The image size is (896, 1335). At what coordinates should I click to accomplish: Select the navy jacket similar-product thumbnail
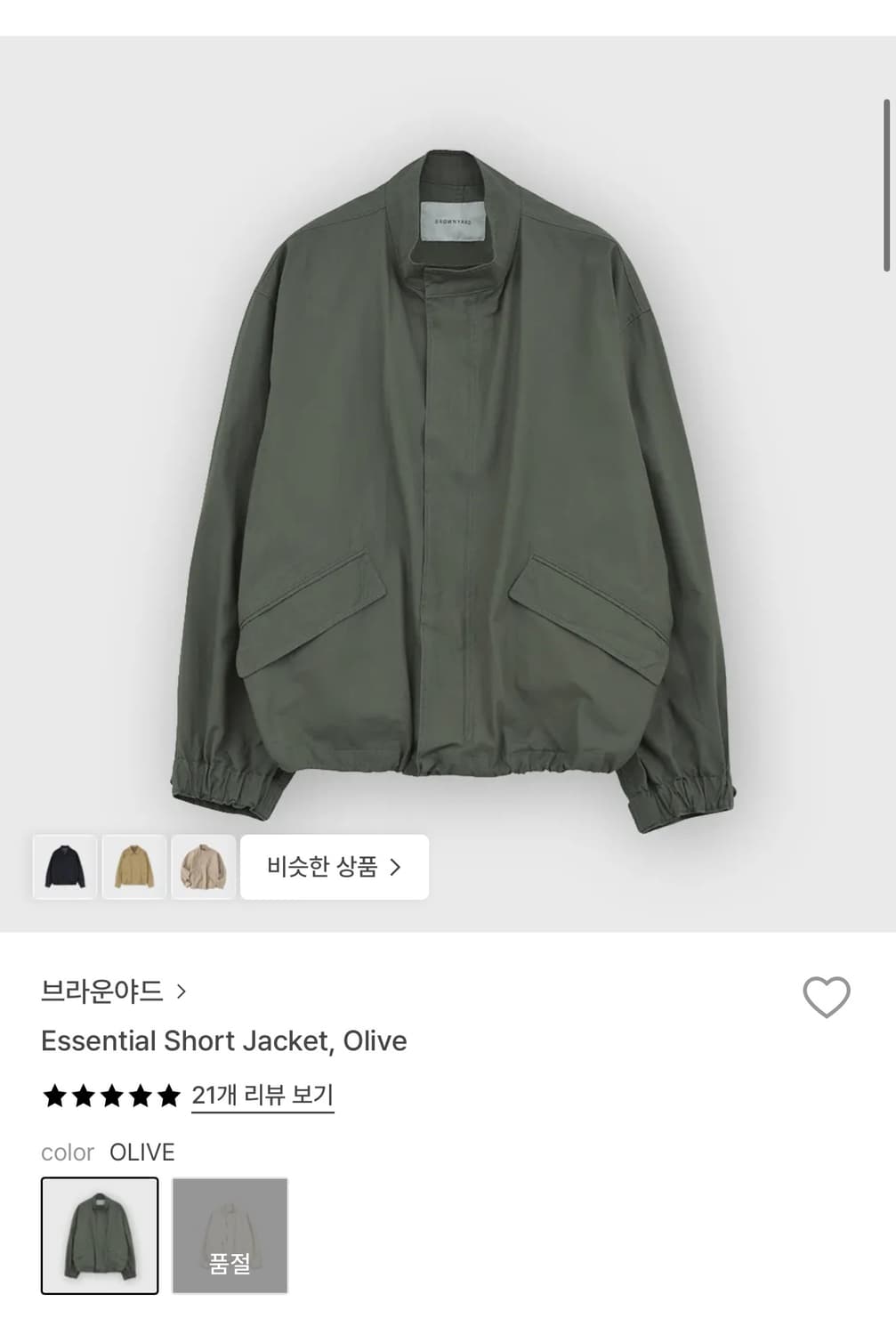[64, 867]
